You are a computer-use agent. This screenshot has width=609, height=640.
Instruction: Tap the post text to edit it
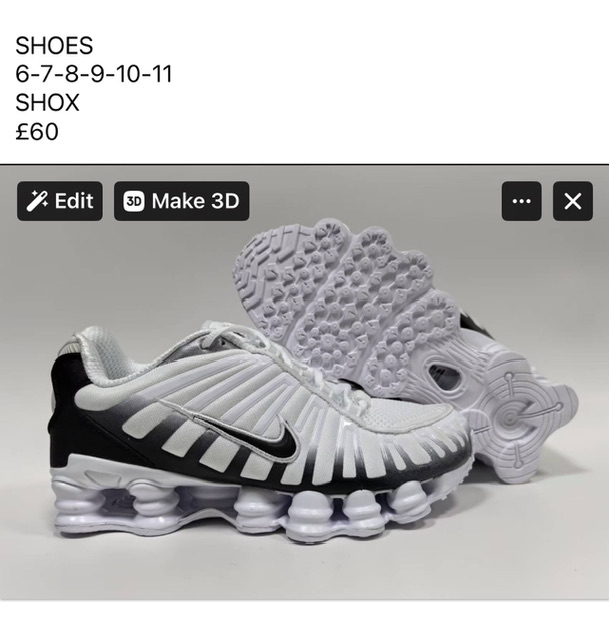click(x=95, y=88)
